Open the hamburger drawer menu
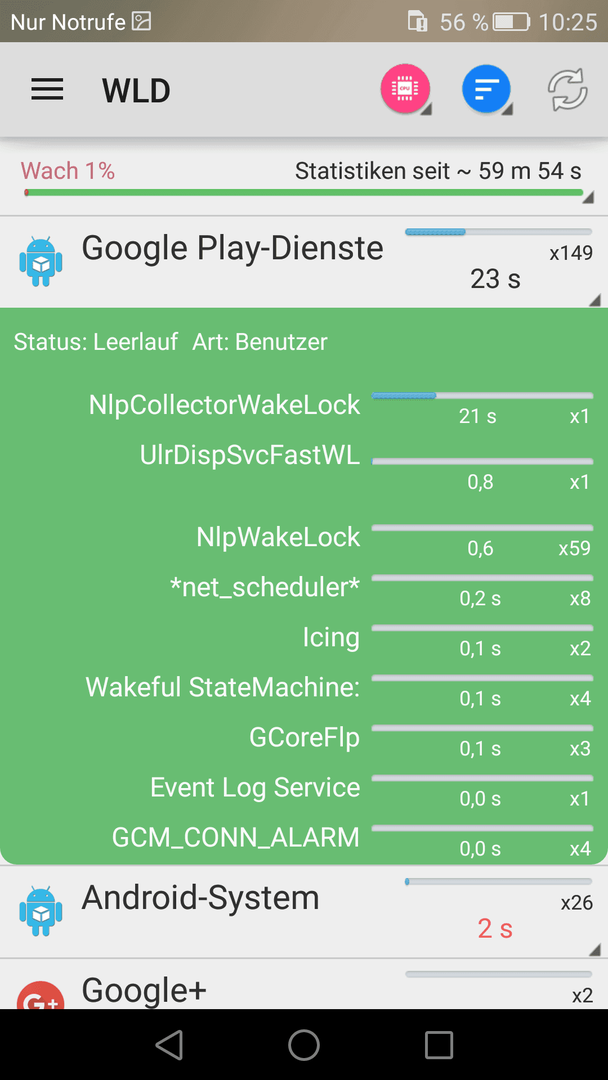608x1080 pixels. (47, 90)
